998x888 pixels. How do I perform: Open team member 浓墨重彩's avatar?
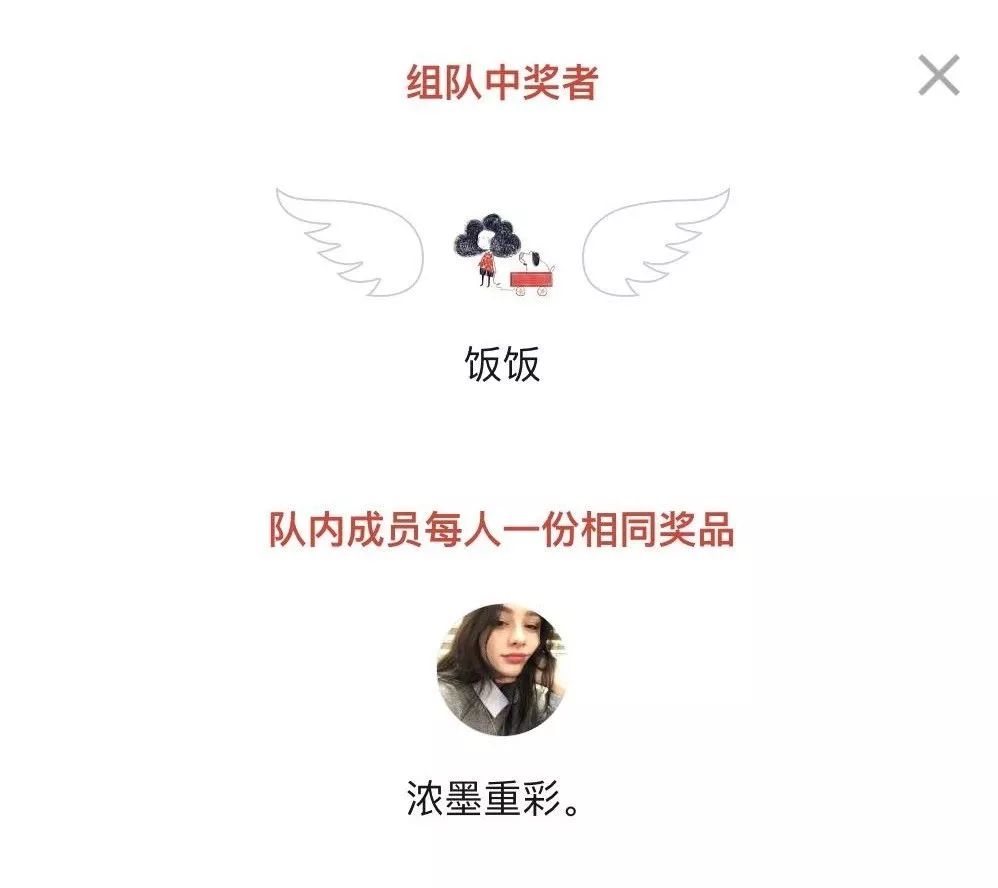pyautogui.click(x=501, y=669)
